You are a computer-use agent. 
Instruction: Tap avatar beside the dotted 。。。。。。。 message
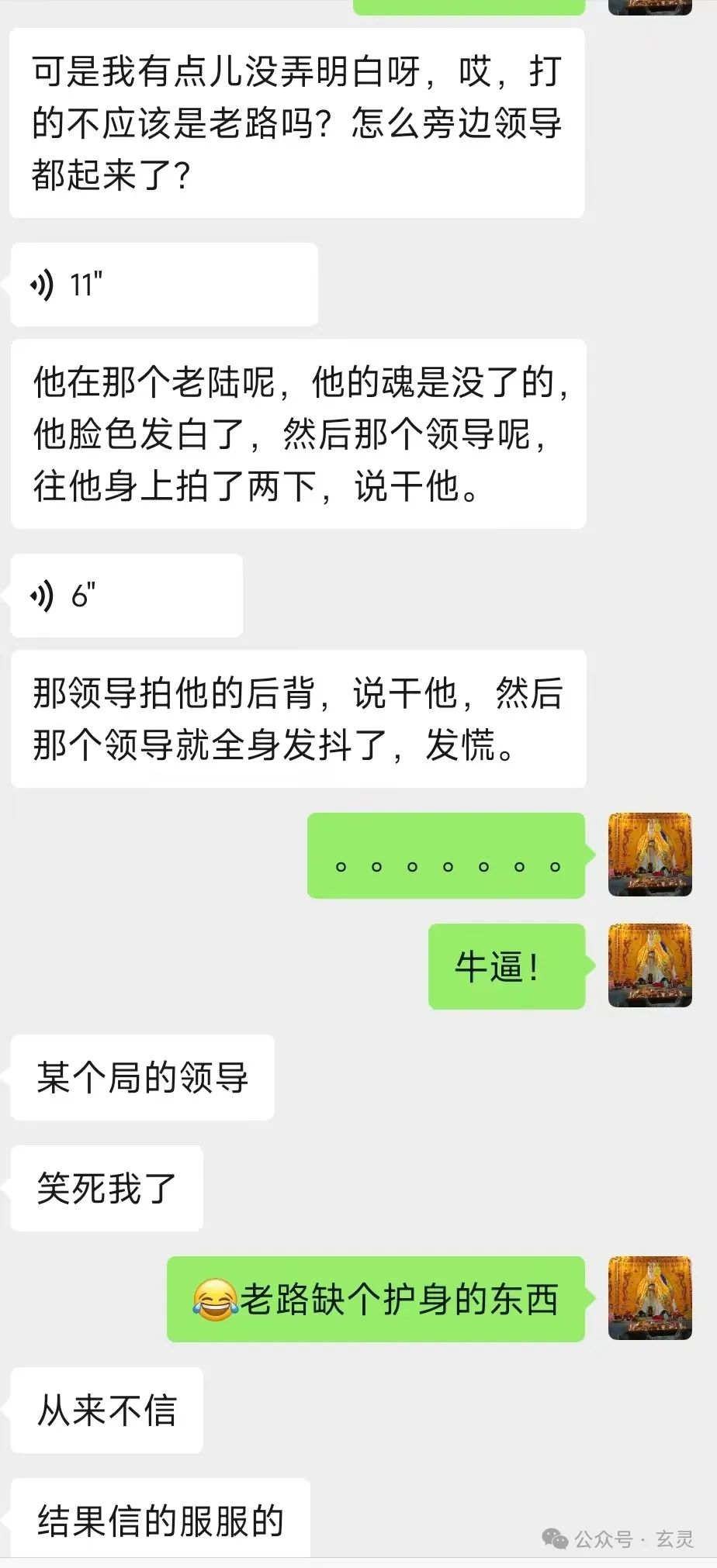649,855
